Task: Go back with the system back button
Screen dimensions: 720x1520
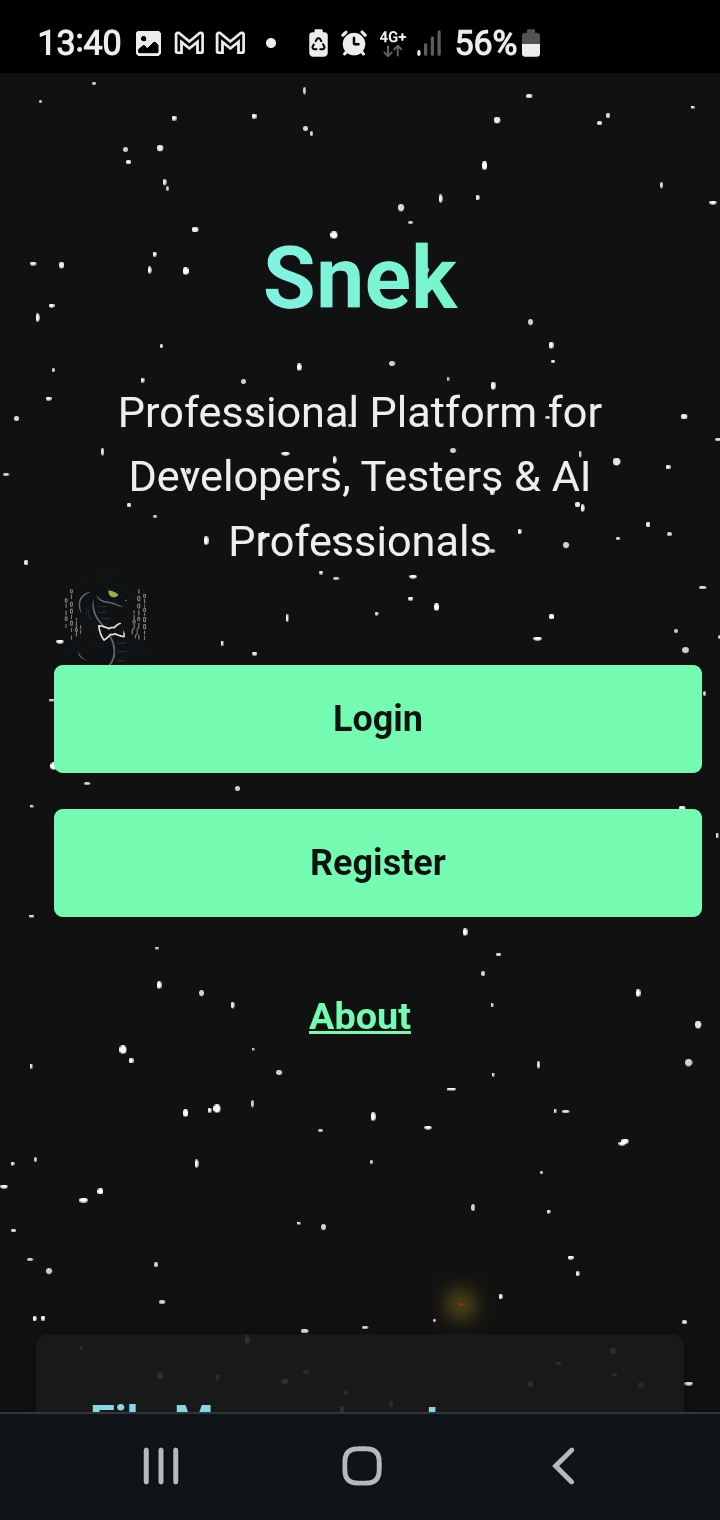Action: 563,1467
